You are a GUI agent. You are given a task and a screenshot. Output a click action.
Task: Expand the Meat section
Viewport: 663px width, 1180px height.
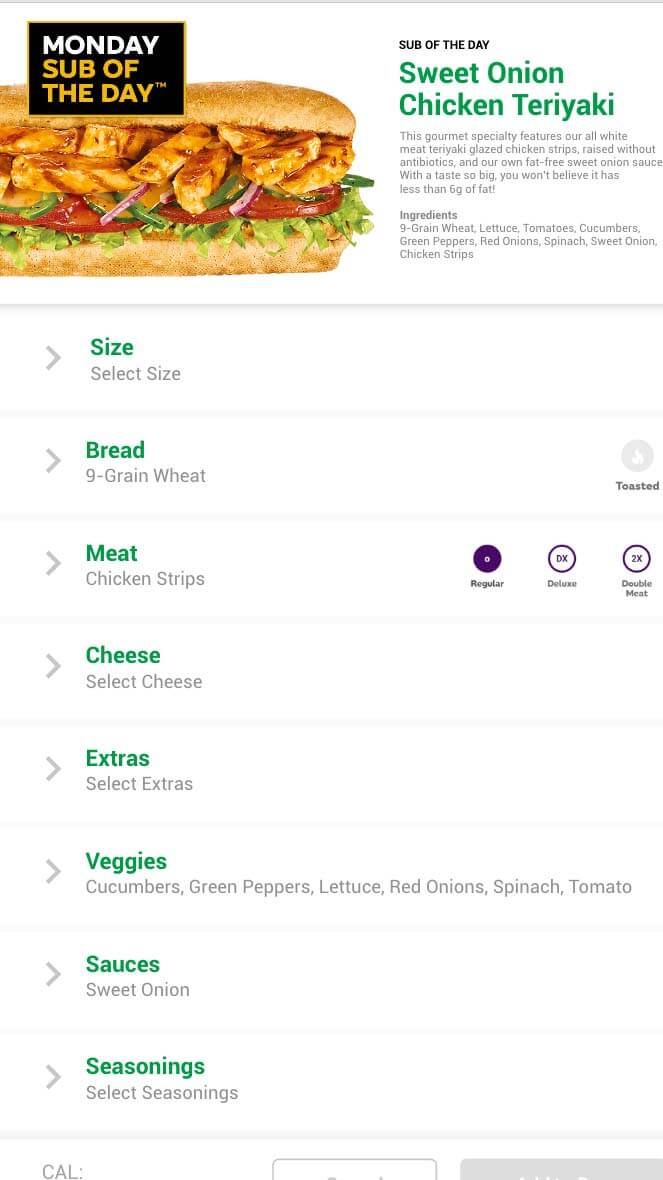226,565
